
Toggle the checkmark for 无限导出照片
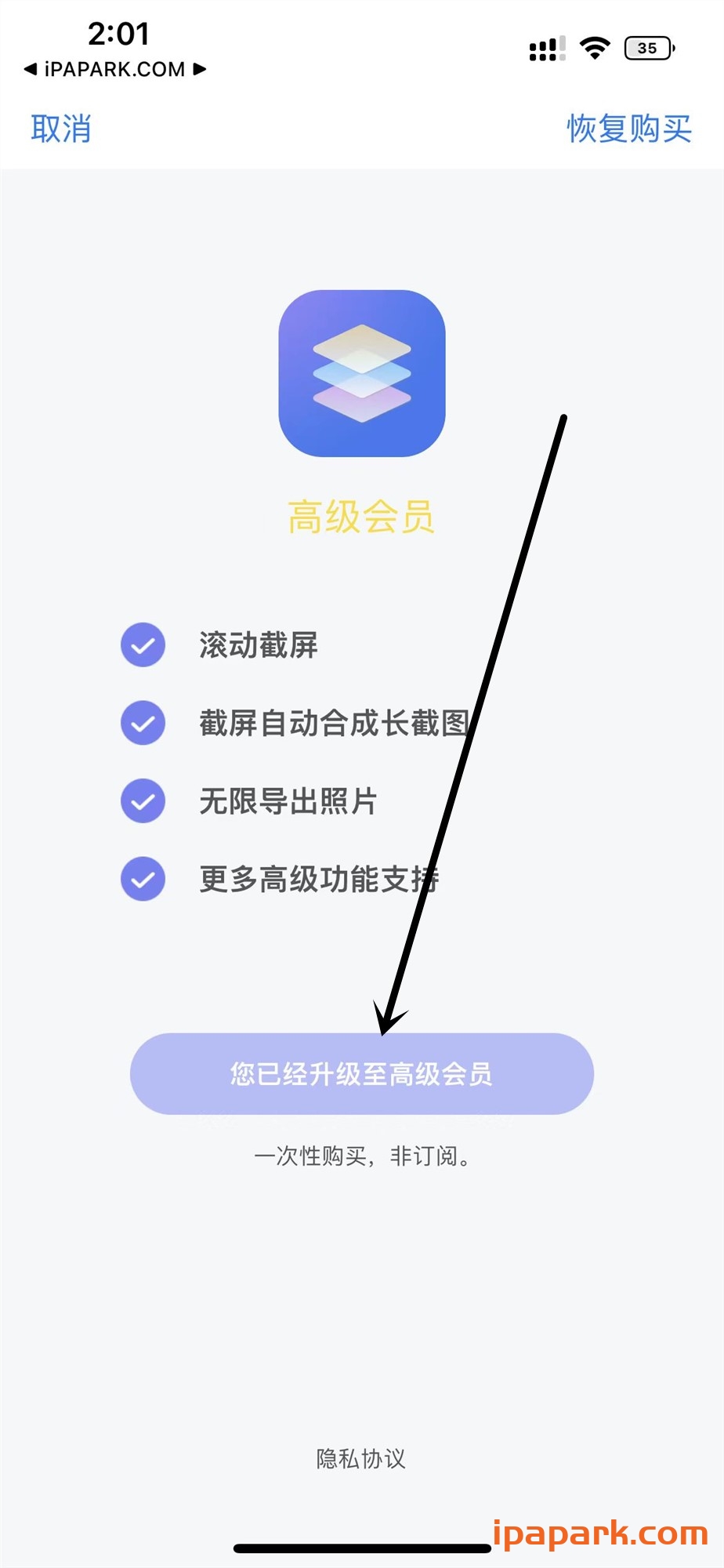click(x=143, y=801)
